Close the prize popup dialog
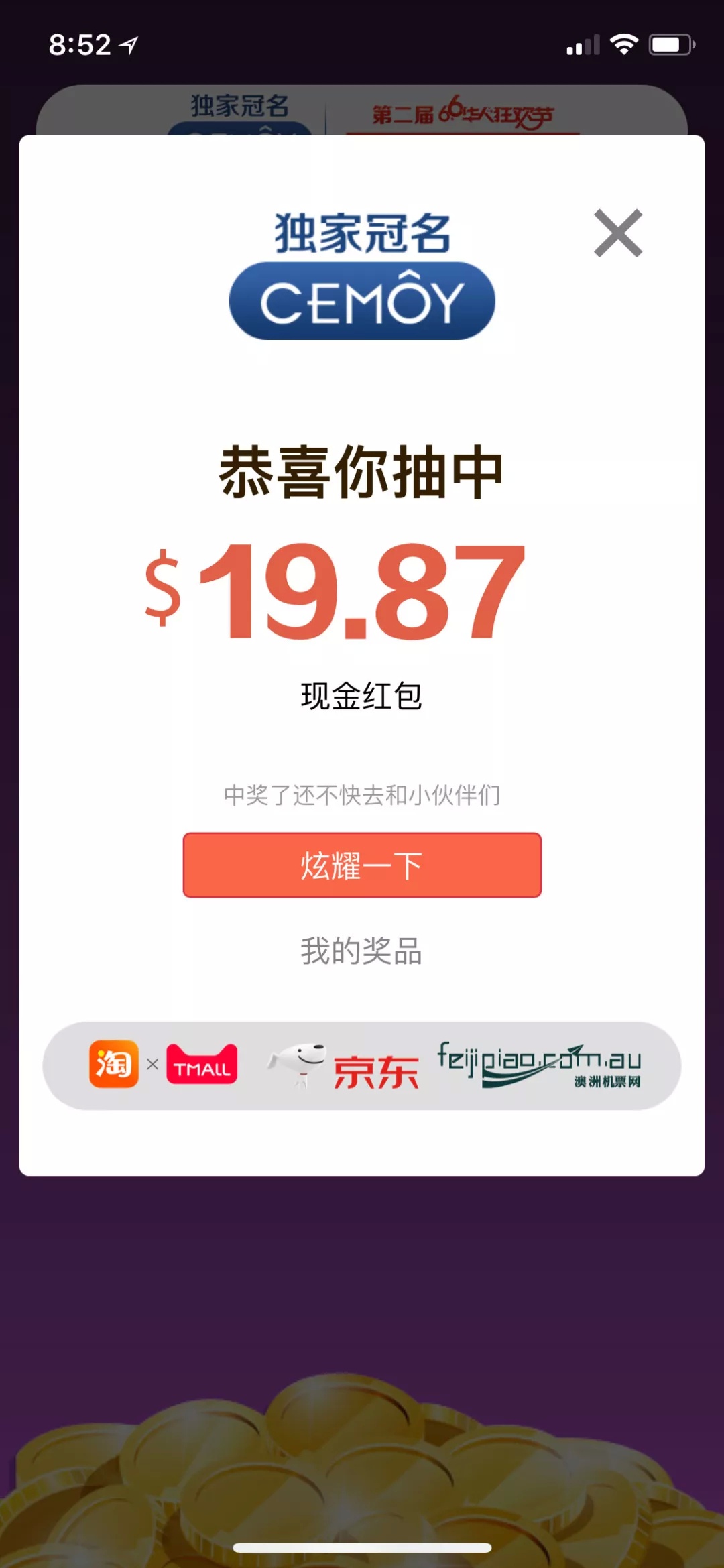The image size is (724, 1568). 617,233
